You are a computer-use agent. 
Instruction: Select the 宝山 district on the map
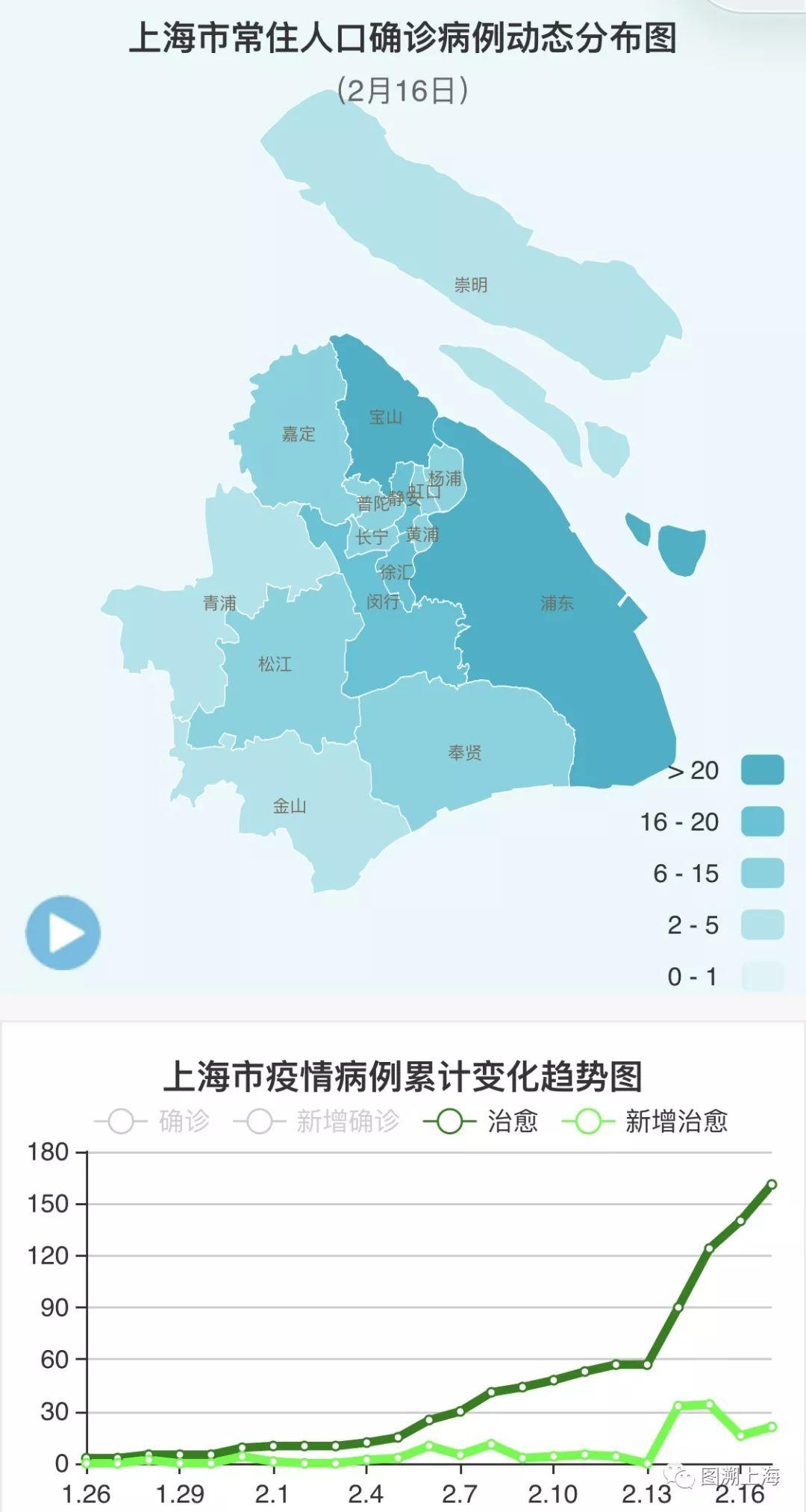point(386,417)
